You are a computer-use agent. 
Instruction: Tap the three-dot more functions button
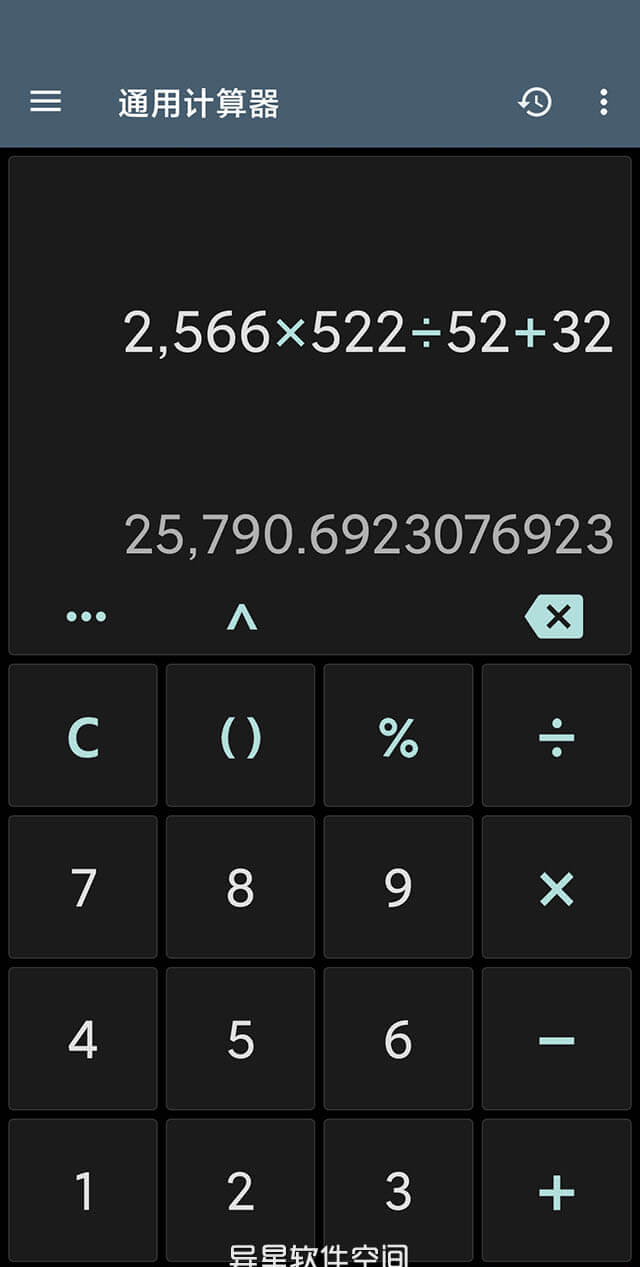pos(86,617)
